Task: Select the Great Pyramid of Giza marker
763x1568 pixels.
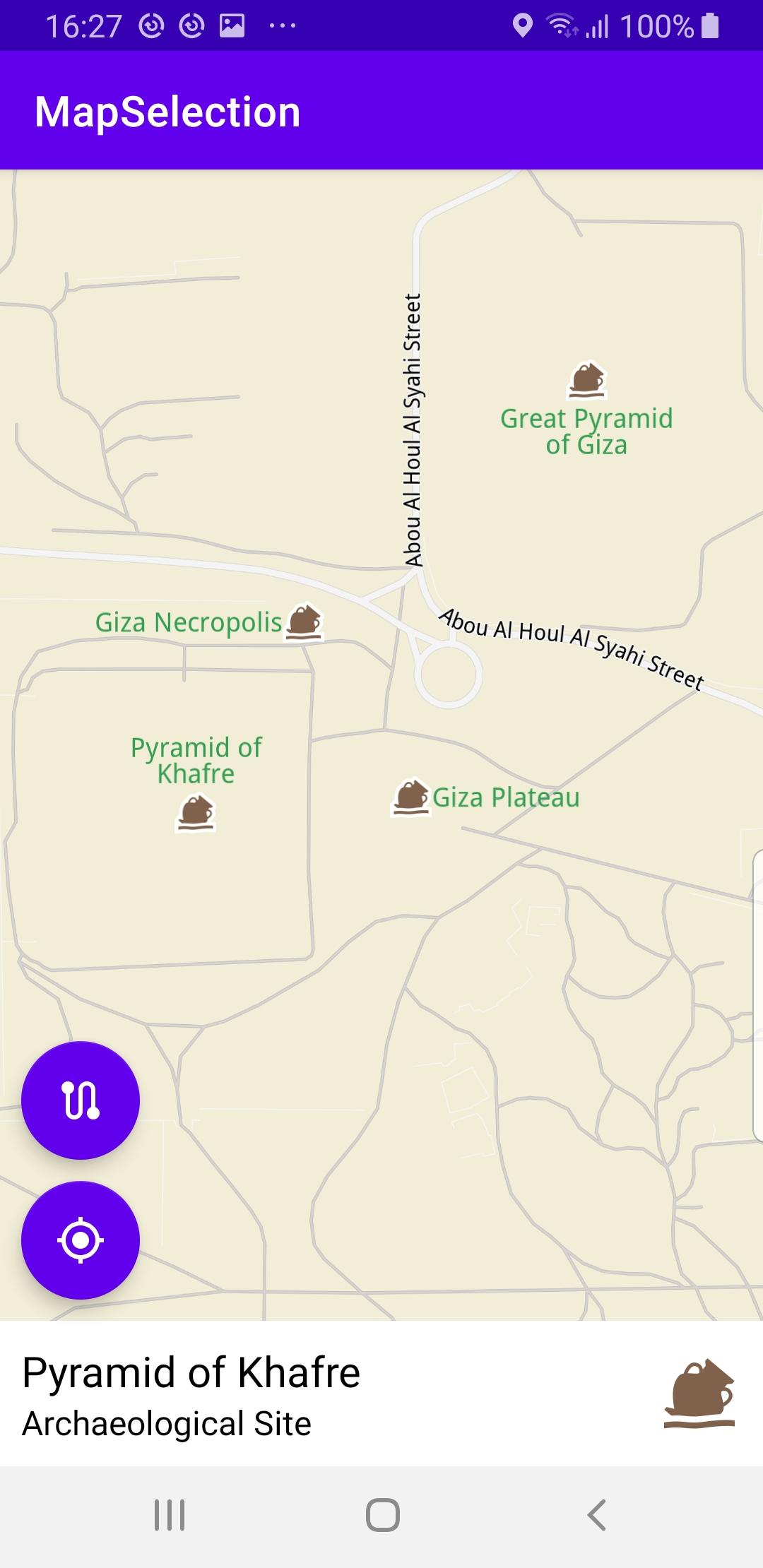Action: click(587, 380)
